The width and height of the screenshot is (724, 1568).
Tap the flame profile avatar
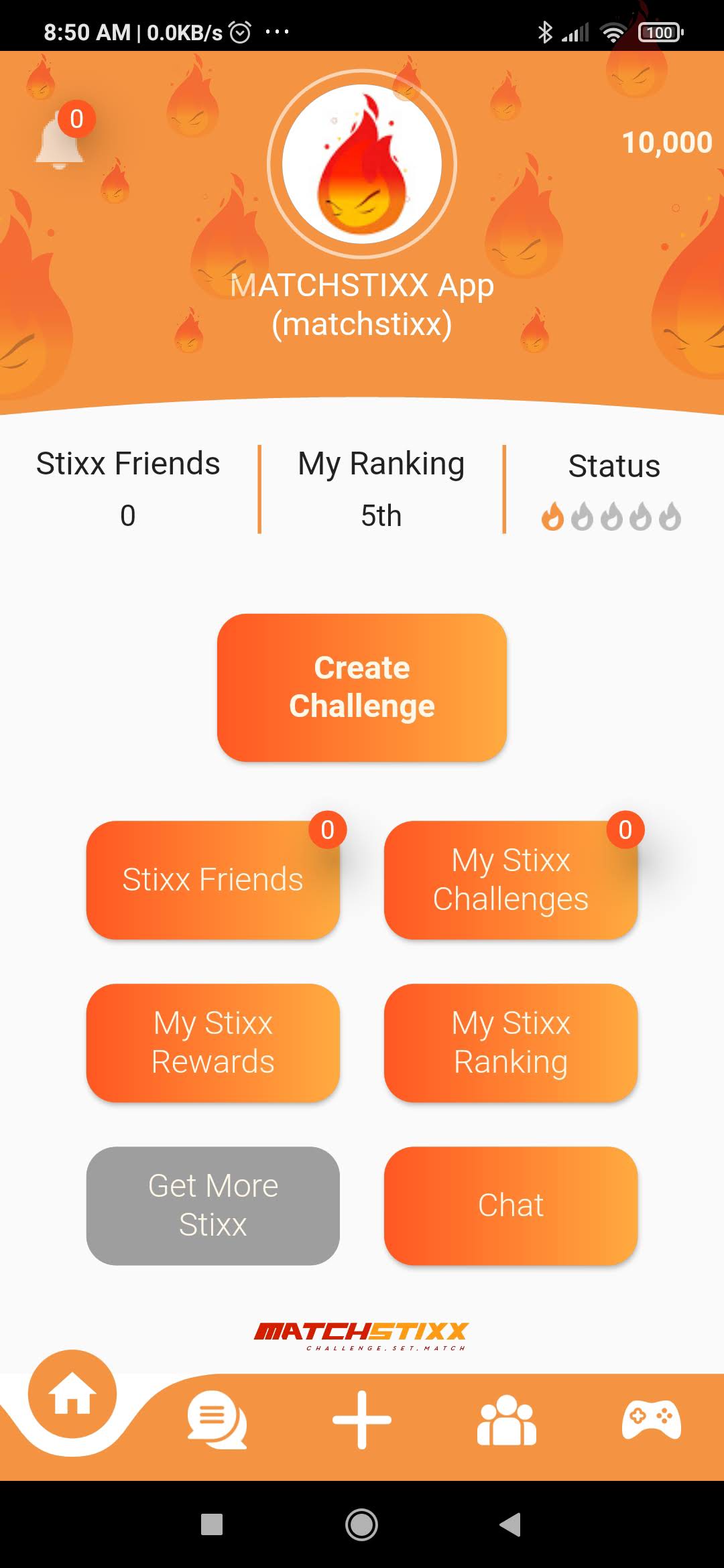(x=362, y=164)
